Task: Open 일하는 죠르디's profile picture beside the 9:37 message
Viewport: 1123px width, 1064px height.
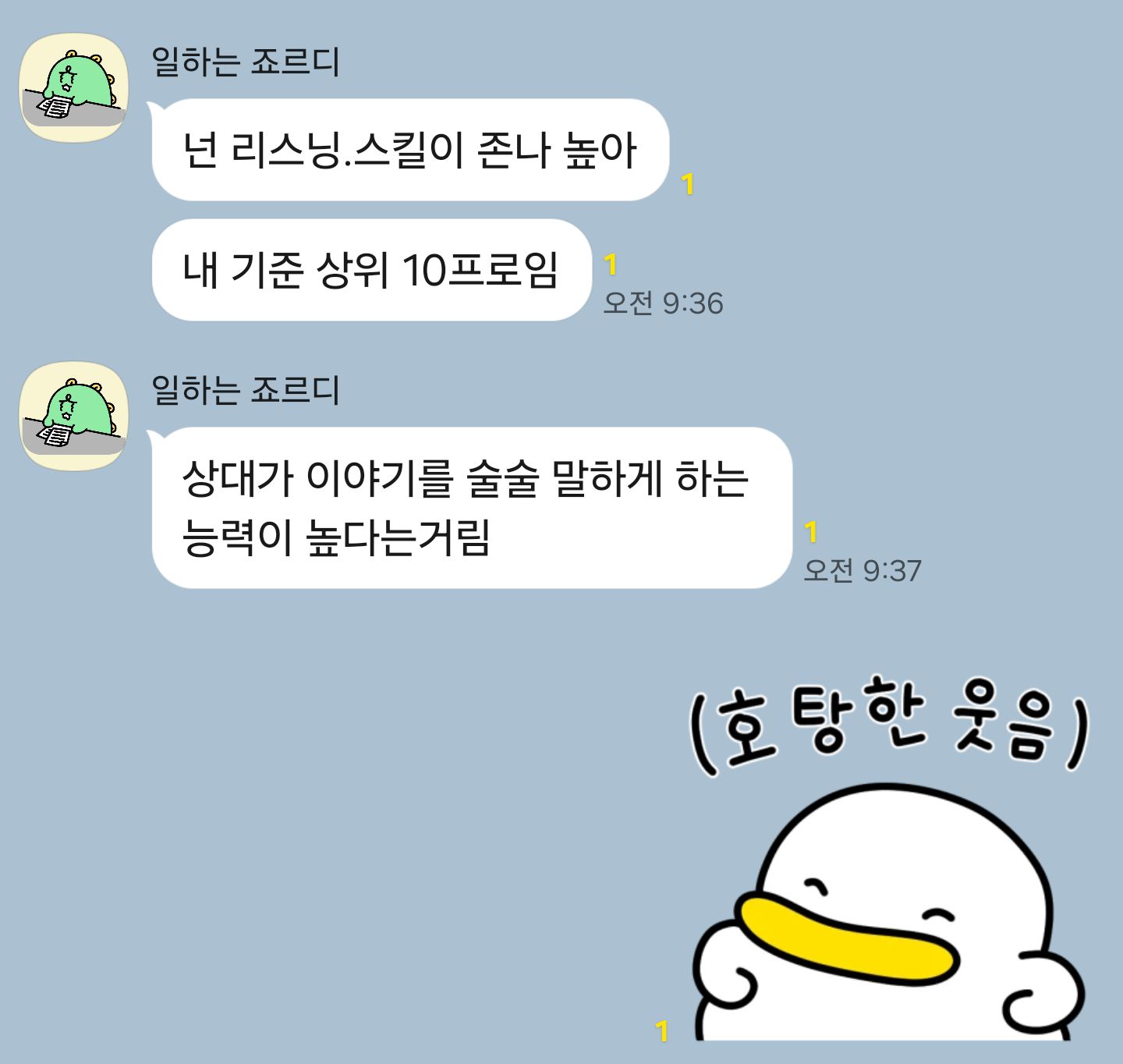Action: tap(73, 416)
